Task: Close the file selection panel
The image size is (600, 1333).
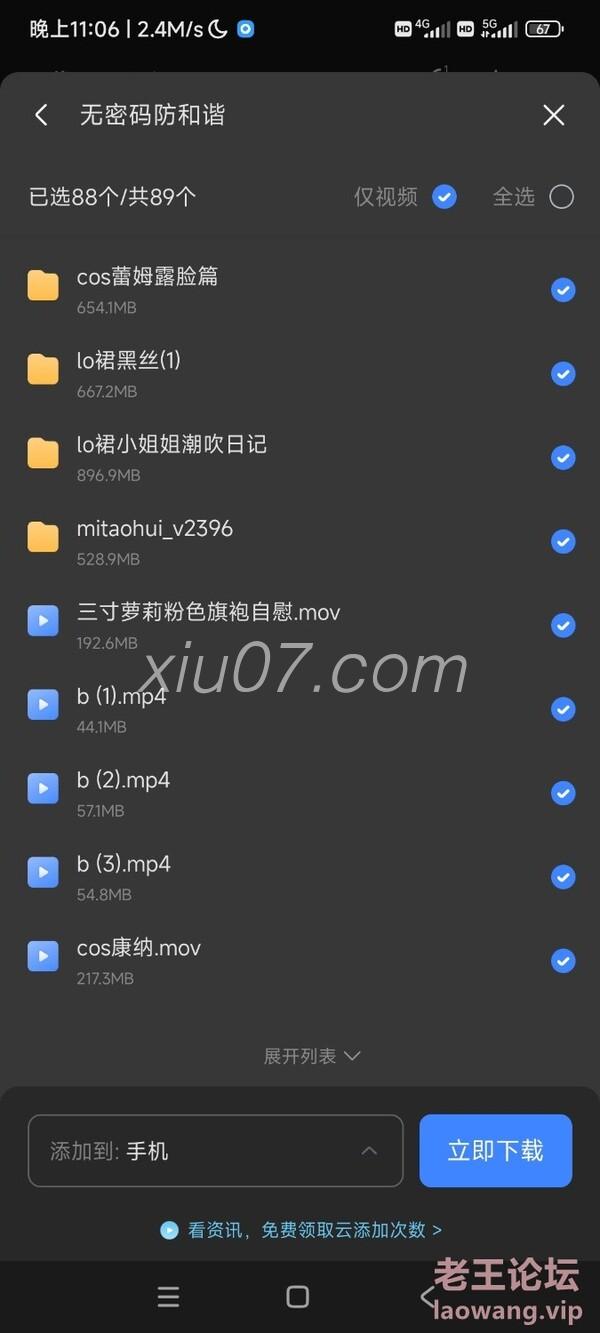Action: (x=554, y=115)
